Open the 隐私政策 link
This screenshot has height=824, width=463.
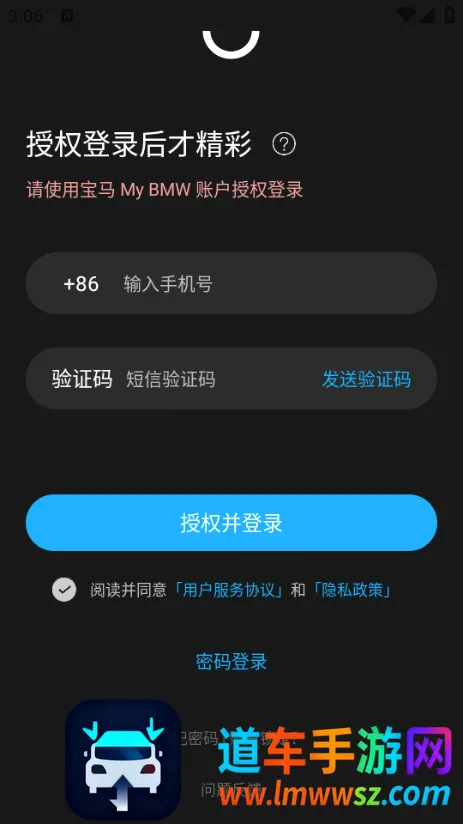click(353, 590)
